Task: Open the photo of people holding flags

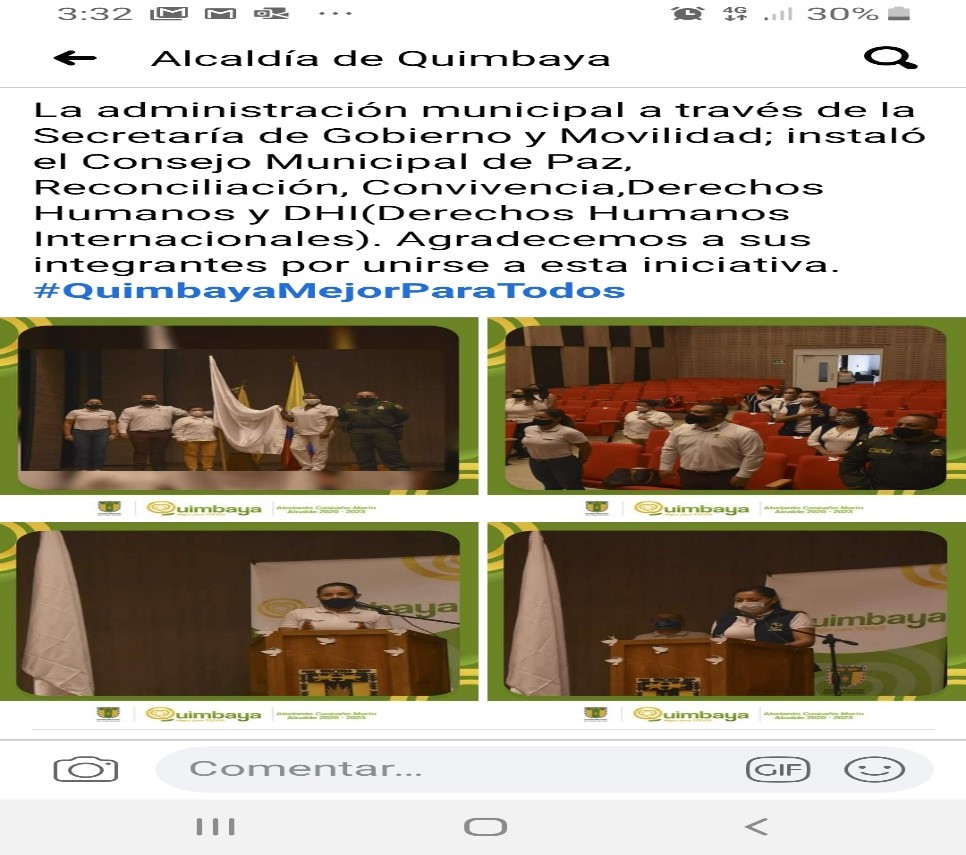Action: coord(240,410)
